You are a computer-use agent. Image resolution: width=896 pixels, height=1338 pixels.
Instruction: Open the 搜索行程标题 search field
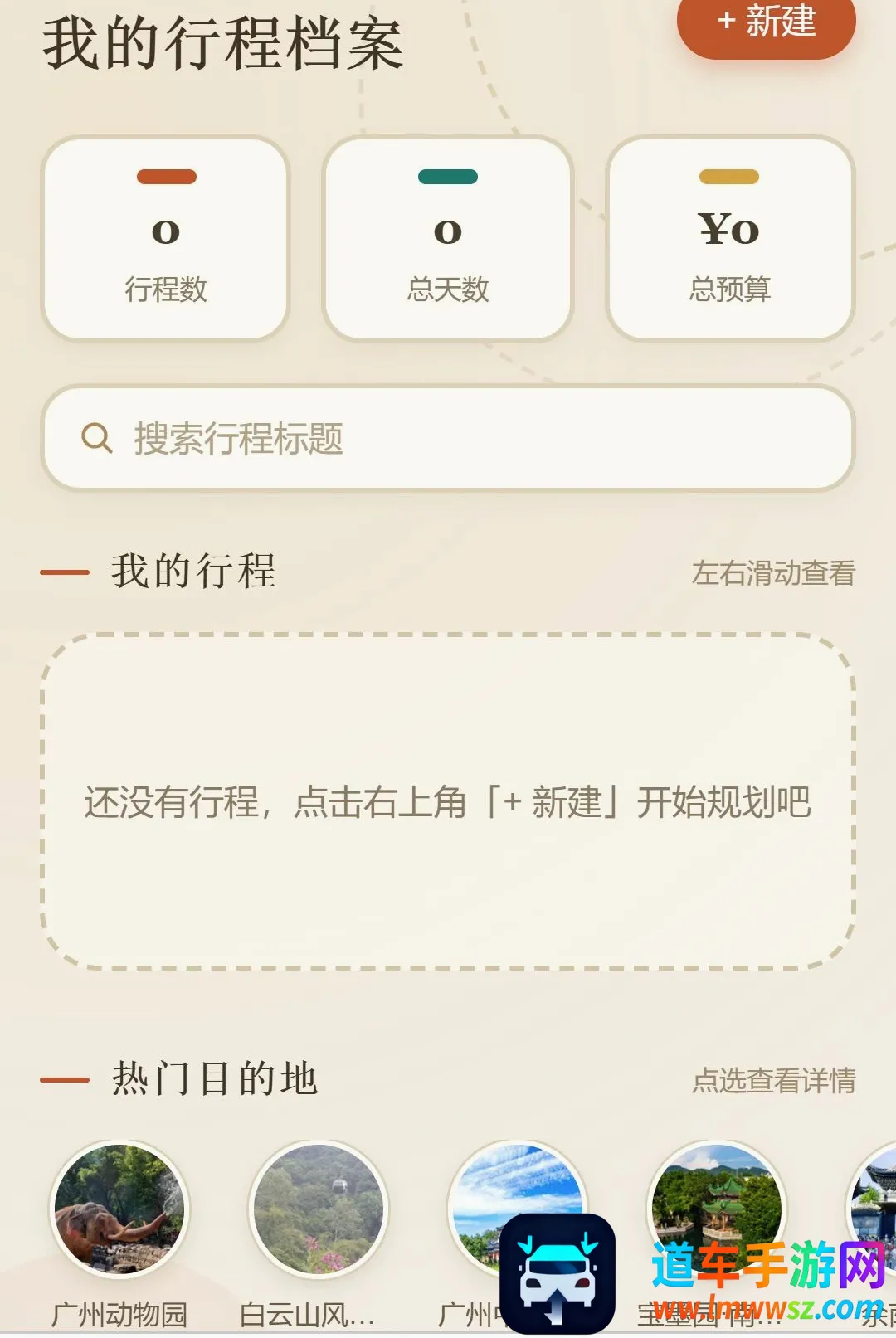point(448,438)
